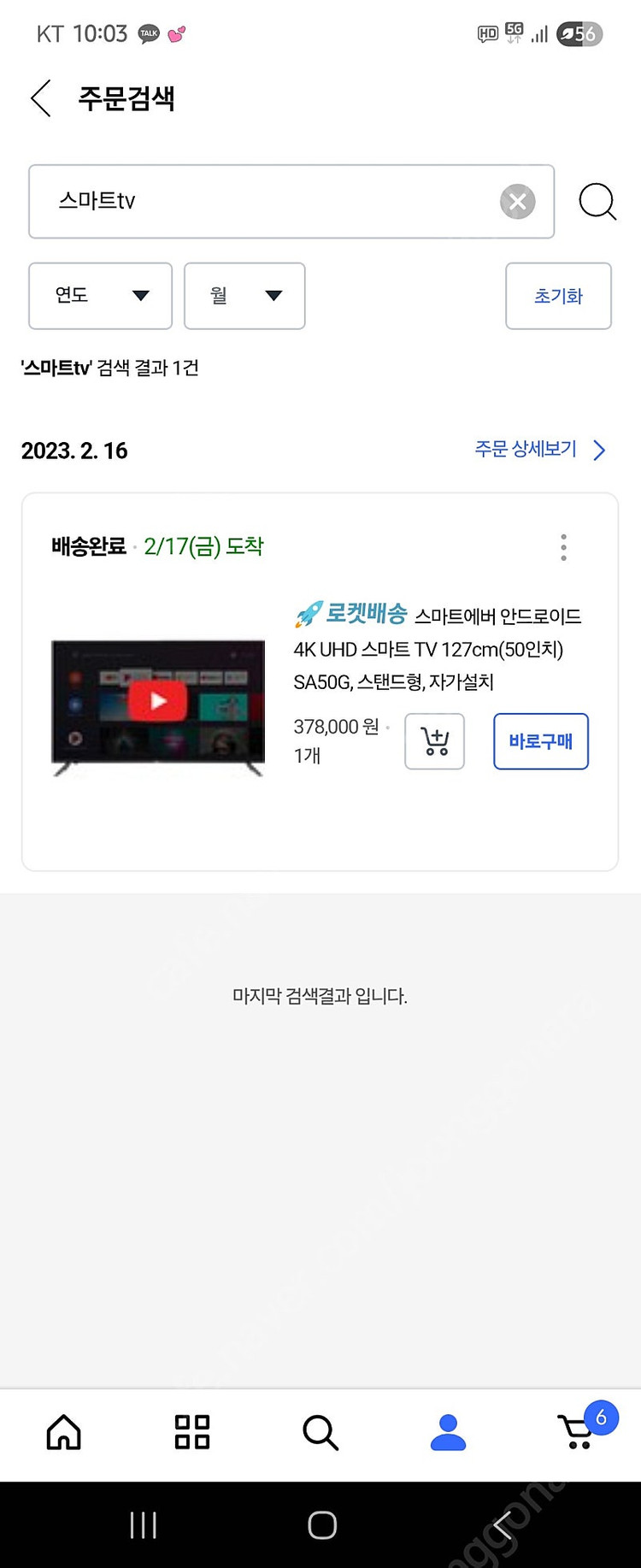
Task: Open the three-dot menu on the order card
Action: (563, 547)
